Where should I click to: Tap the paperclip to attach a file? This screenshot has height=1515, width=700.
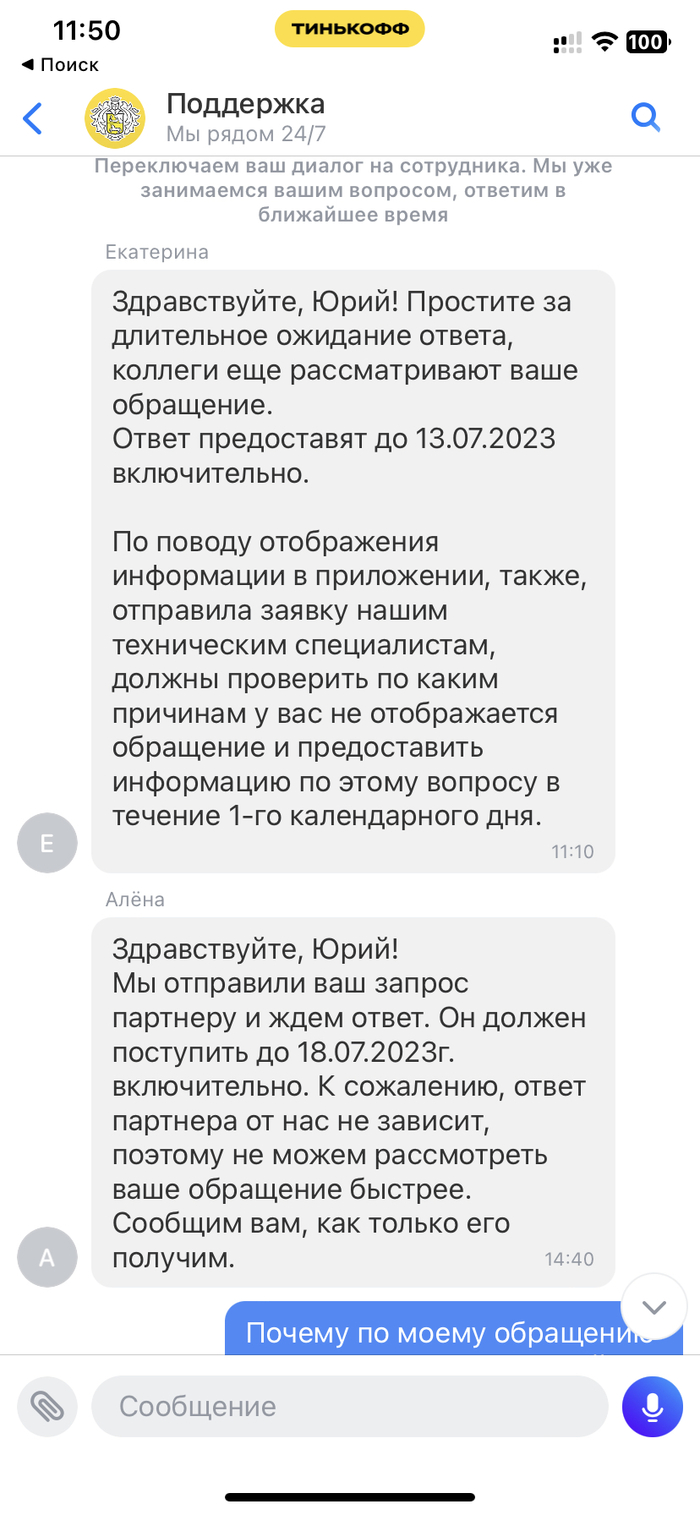(x=47, y=1407)
